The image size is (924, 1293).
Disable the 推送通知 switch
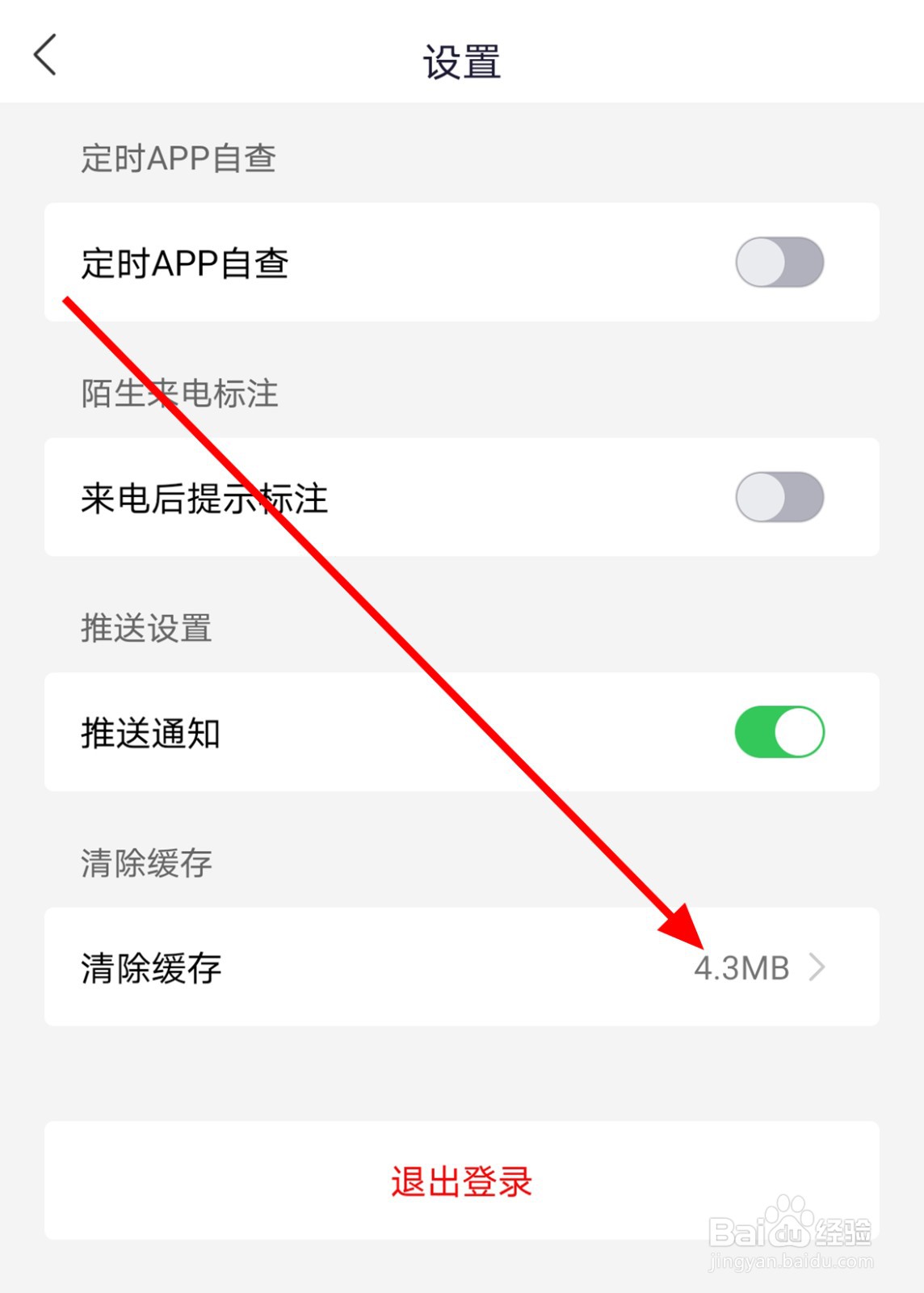[x=778, y=731]
